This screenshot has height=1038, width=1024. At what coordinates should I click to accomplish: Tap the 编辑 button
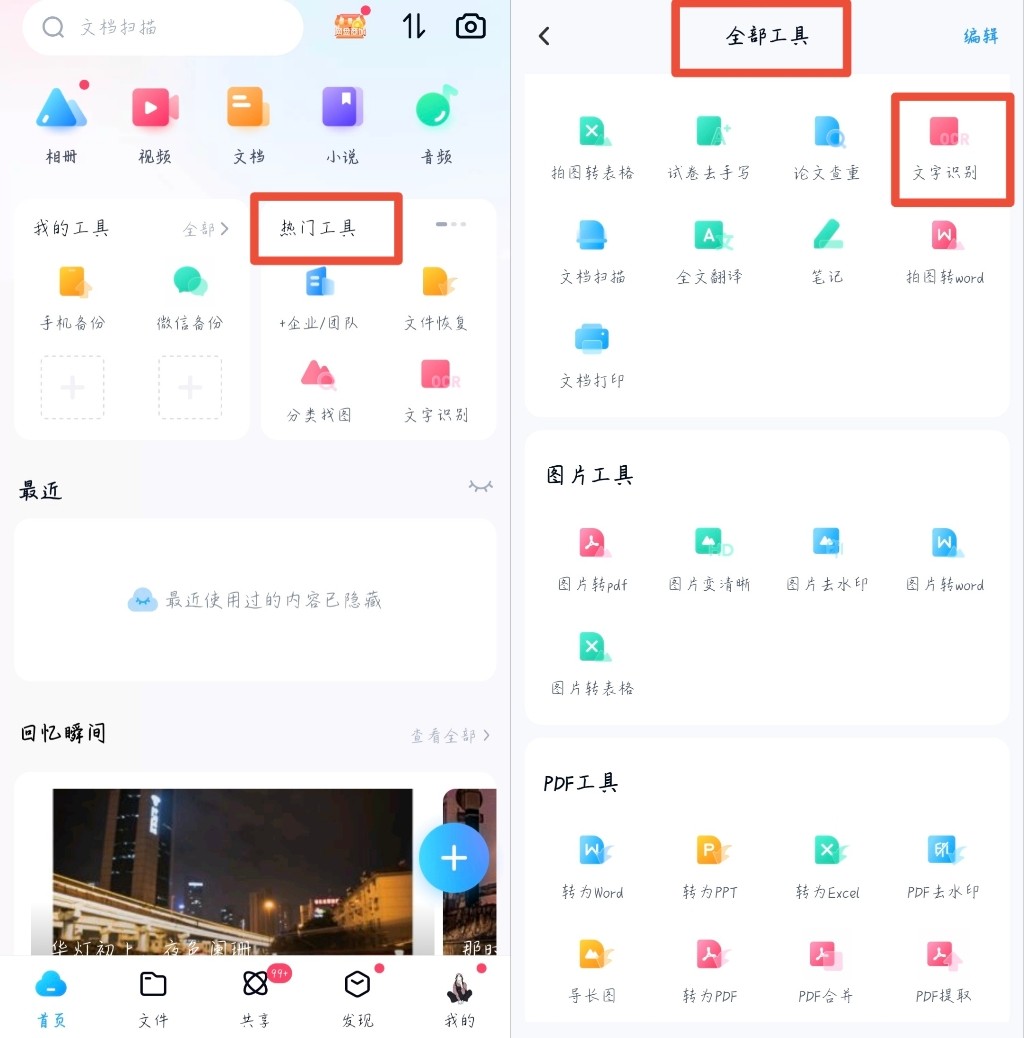click(979, 35)
